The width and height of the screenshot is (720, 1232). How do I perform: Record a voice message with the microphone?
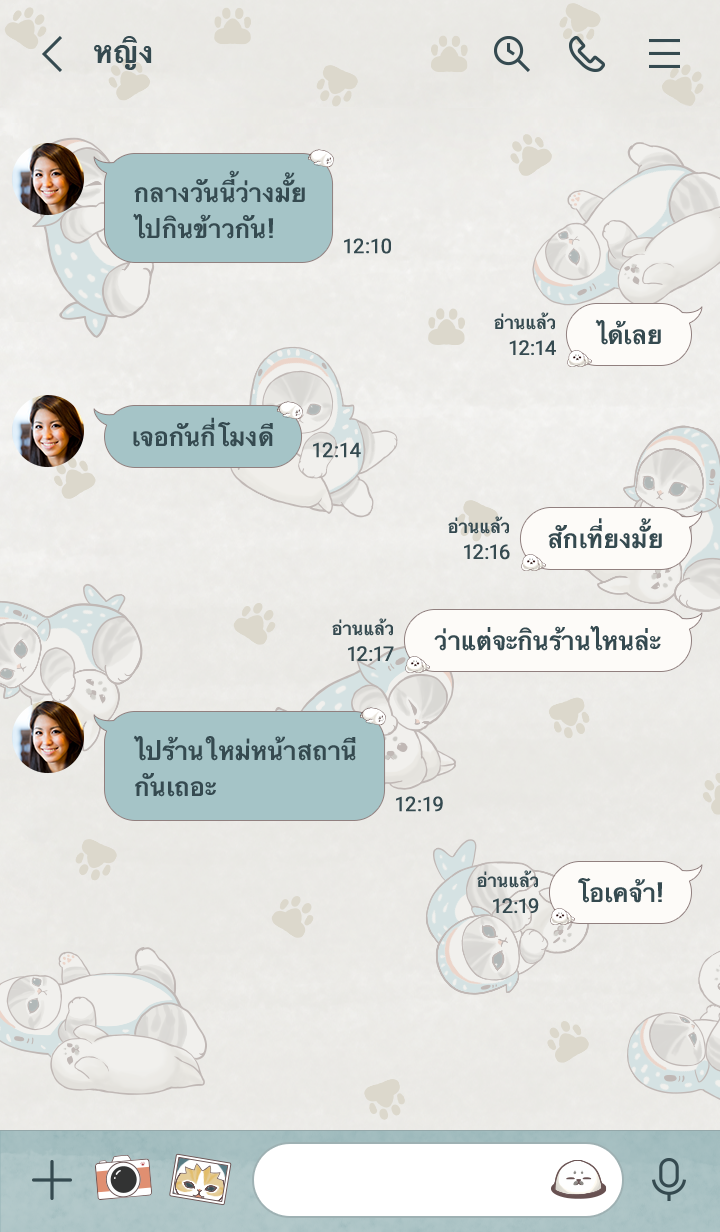coord(668,1180)
